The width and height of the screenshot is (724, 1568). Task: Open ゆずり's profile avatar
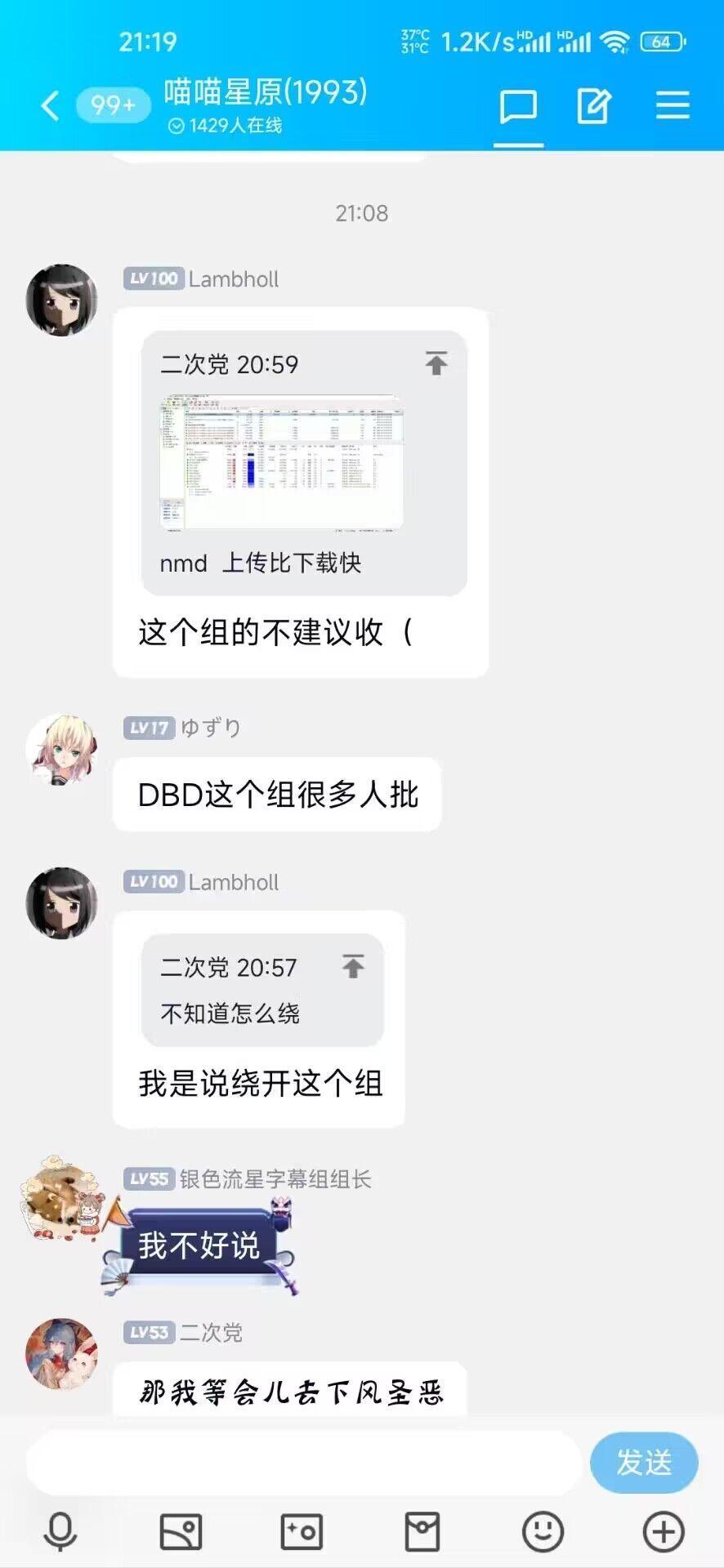point(61,749)
